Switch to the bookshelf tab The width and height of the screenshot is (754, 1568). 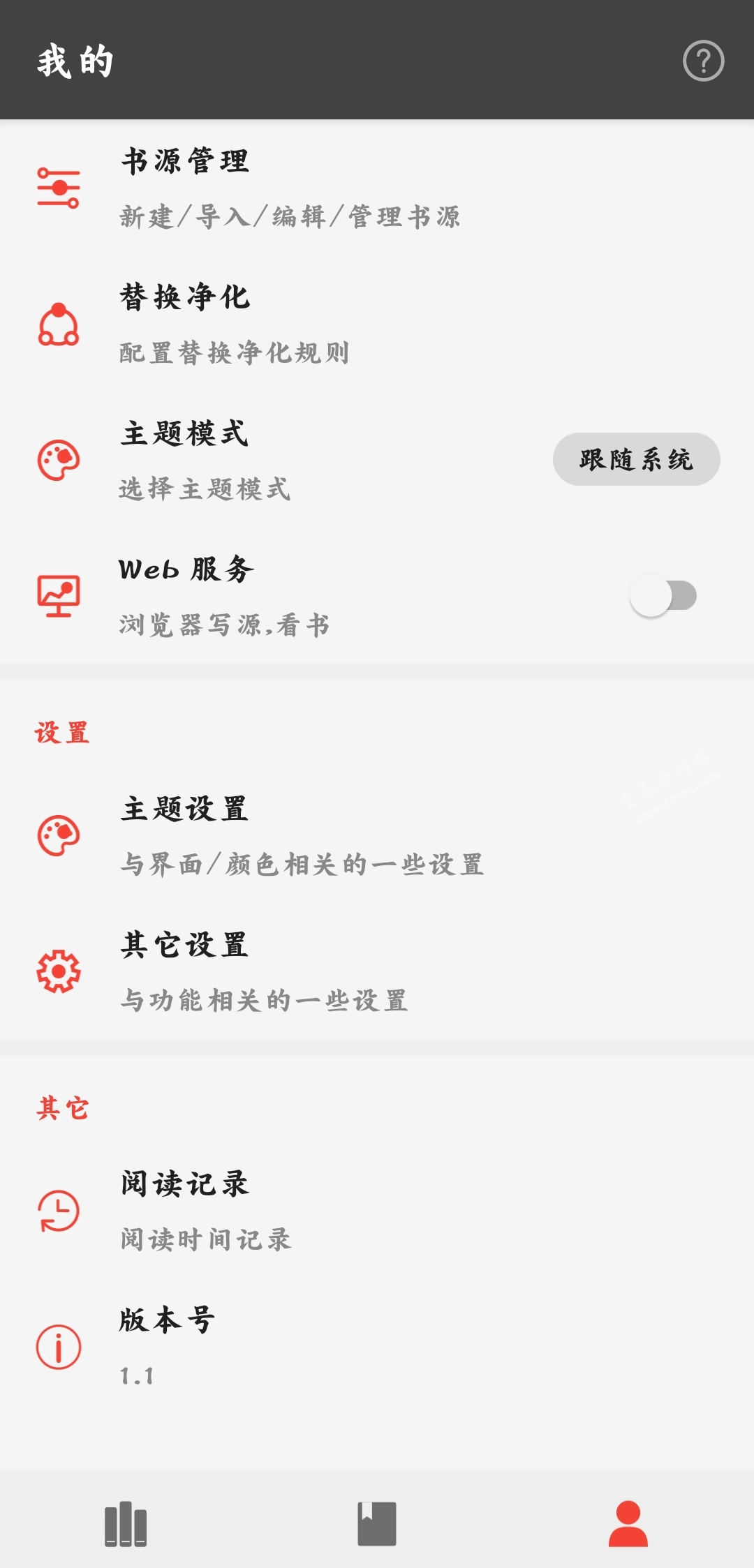(126, 1524)
